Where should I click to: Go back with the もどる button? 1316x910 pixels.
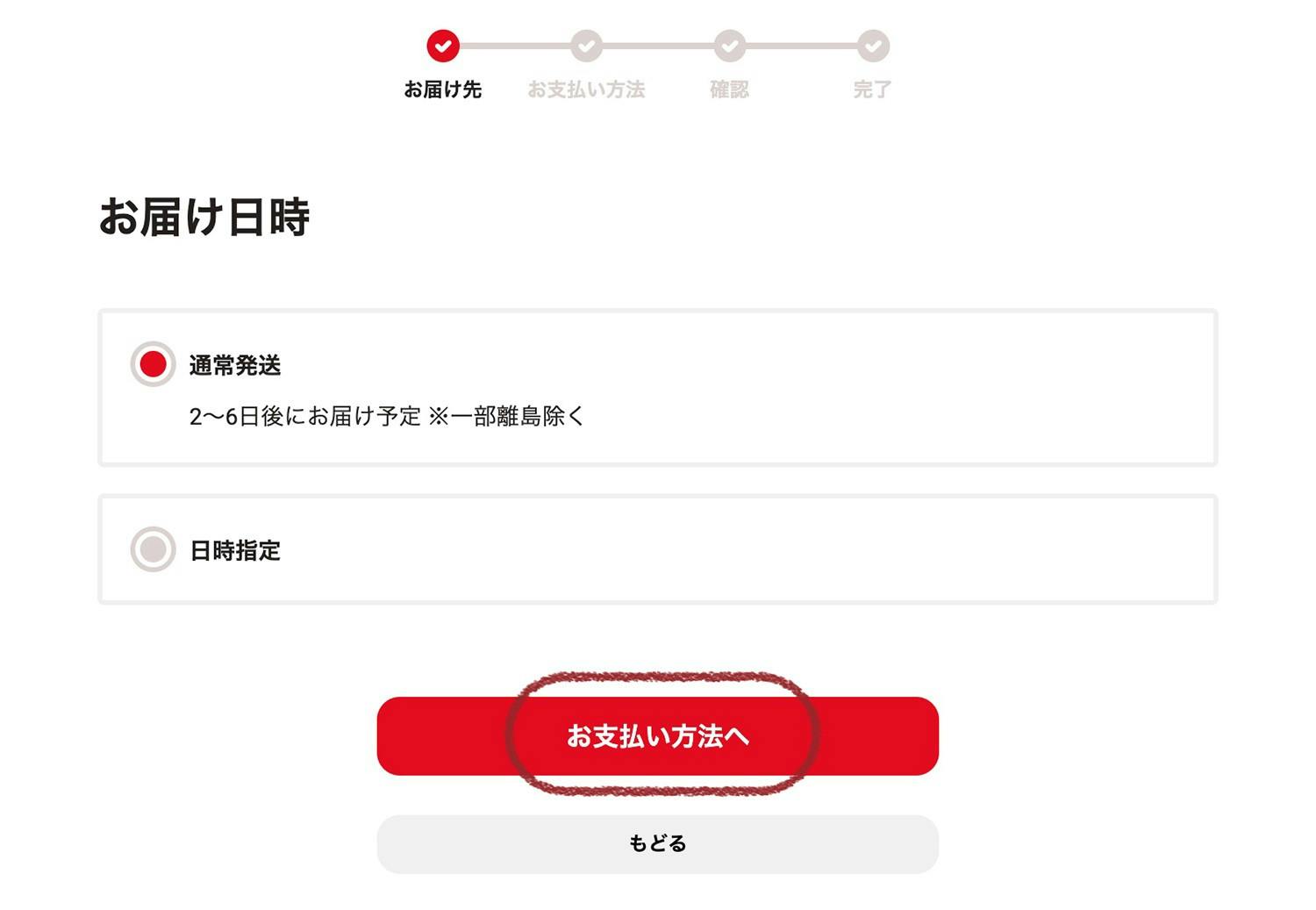(657, 843)
